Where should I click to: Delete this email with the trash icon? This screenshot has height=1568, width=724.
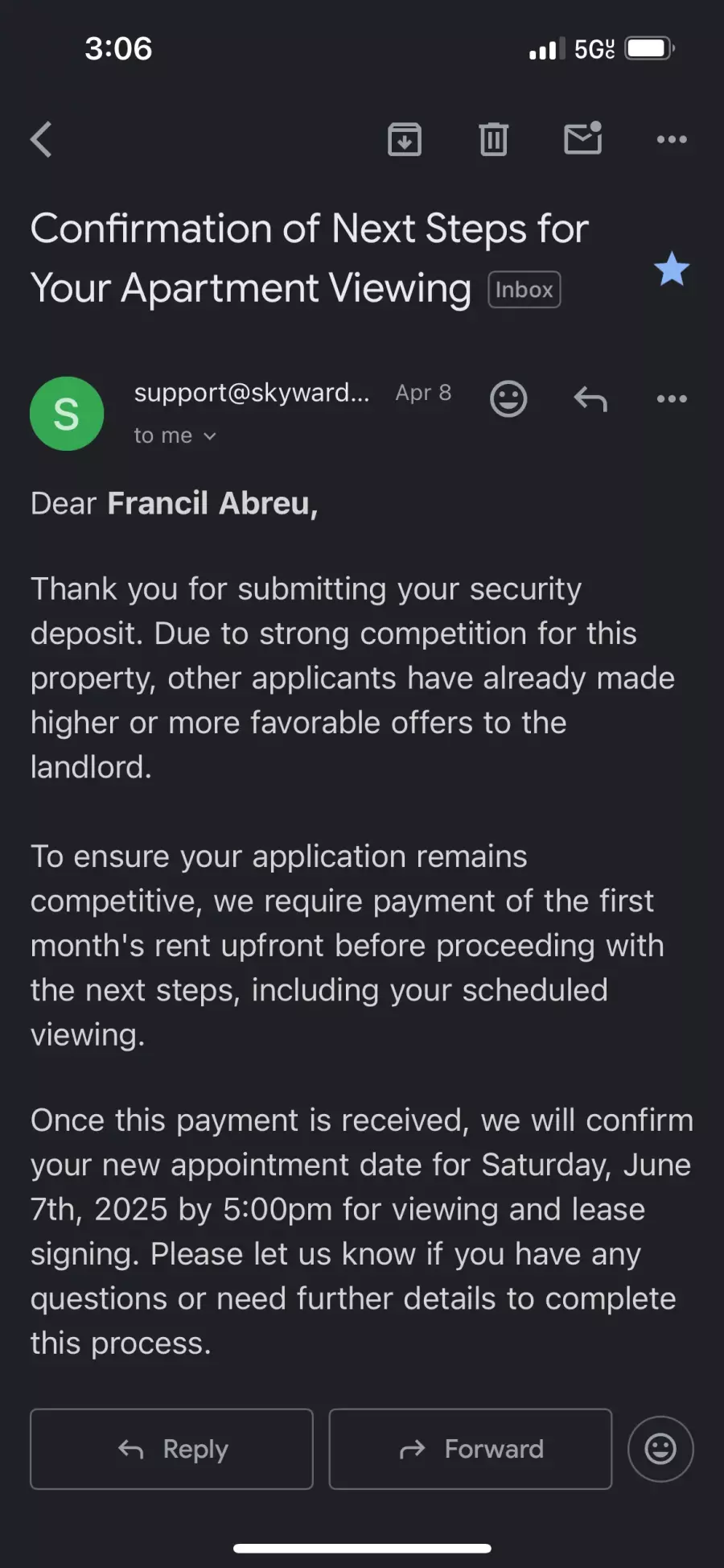493,139
